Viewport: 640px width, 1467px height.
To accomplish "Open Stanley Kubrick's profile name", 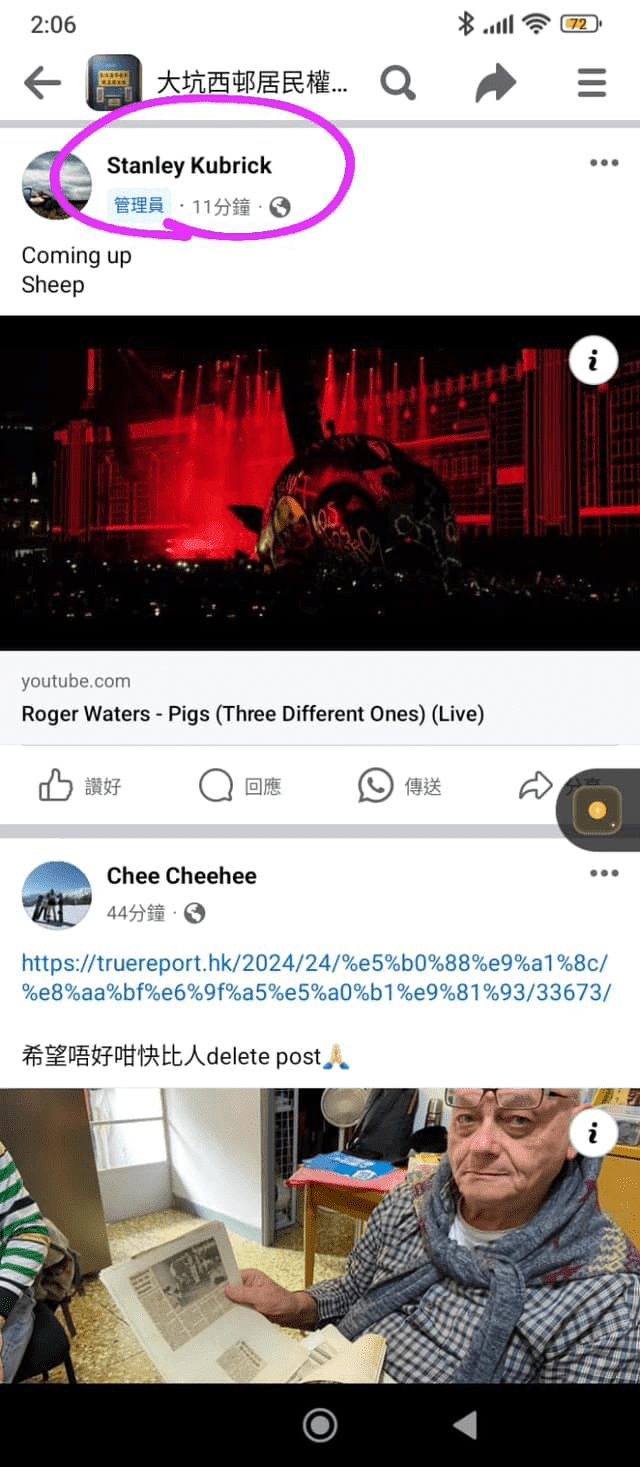I will pos(189,165).
